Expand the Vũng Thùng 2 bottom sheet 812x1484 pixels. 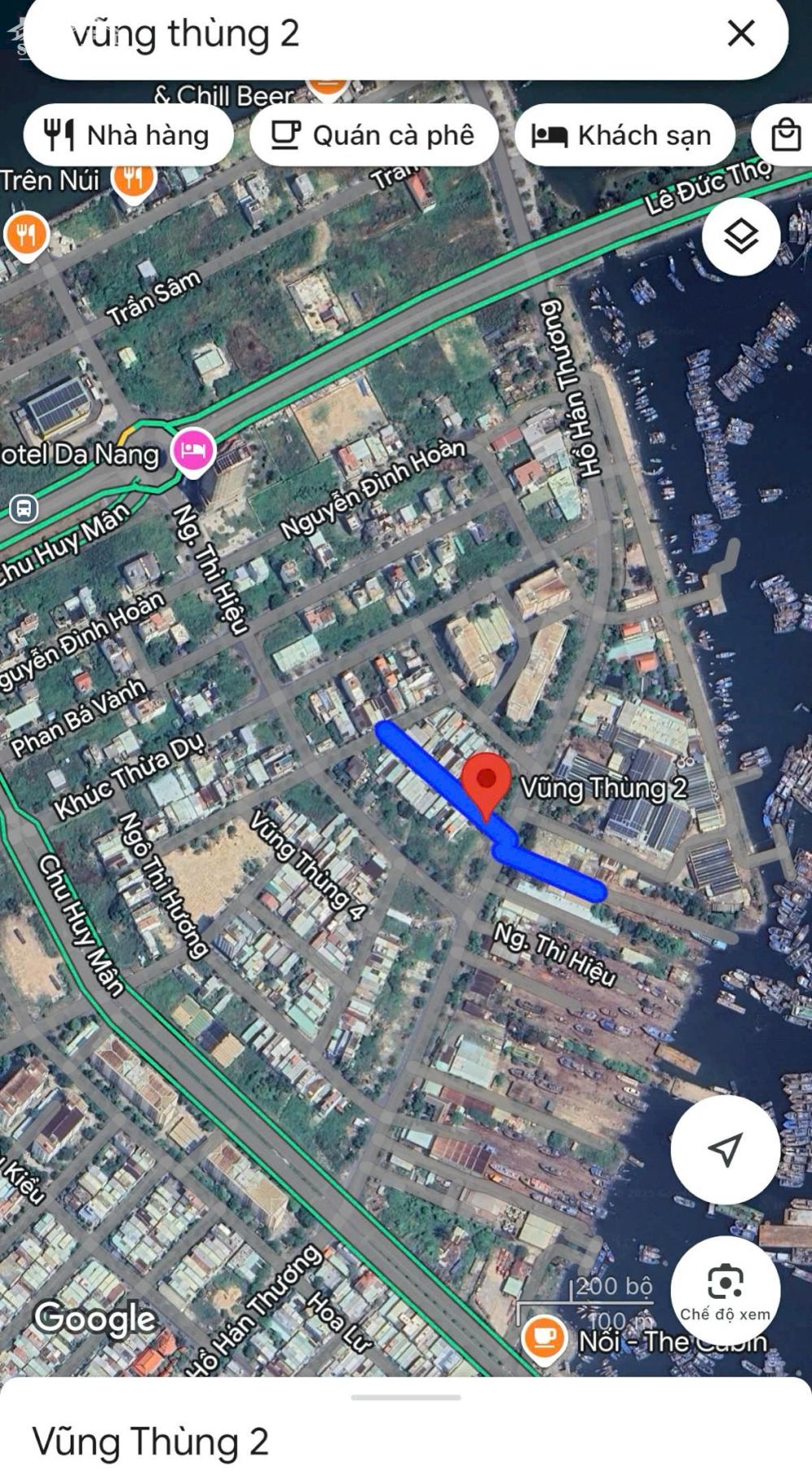tap(406, 1398)
